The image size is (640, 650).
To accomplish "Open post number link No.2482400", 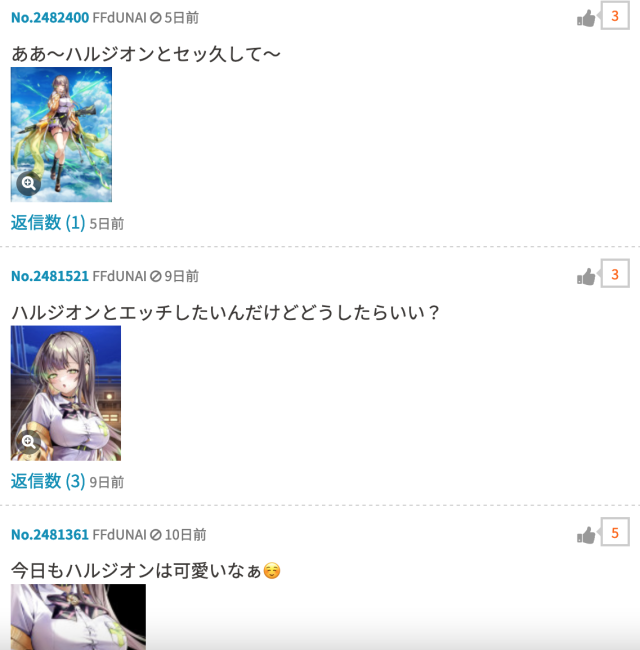I will [49, 18].
